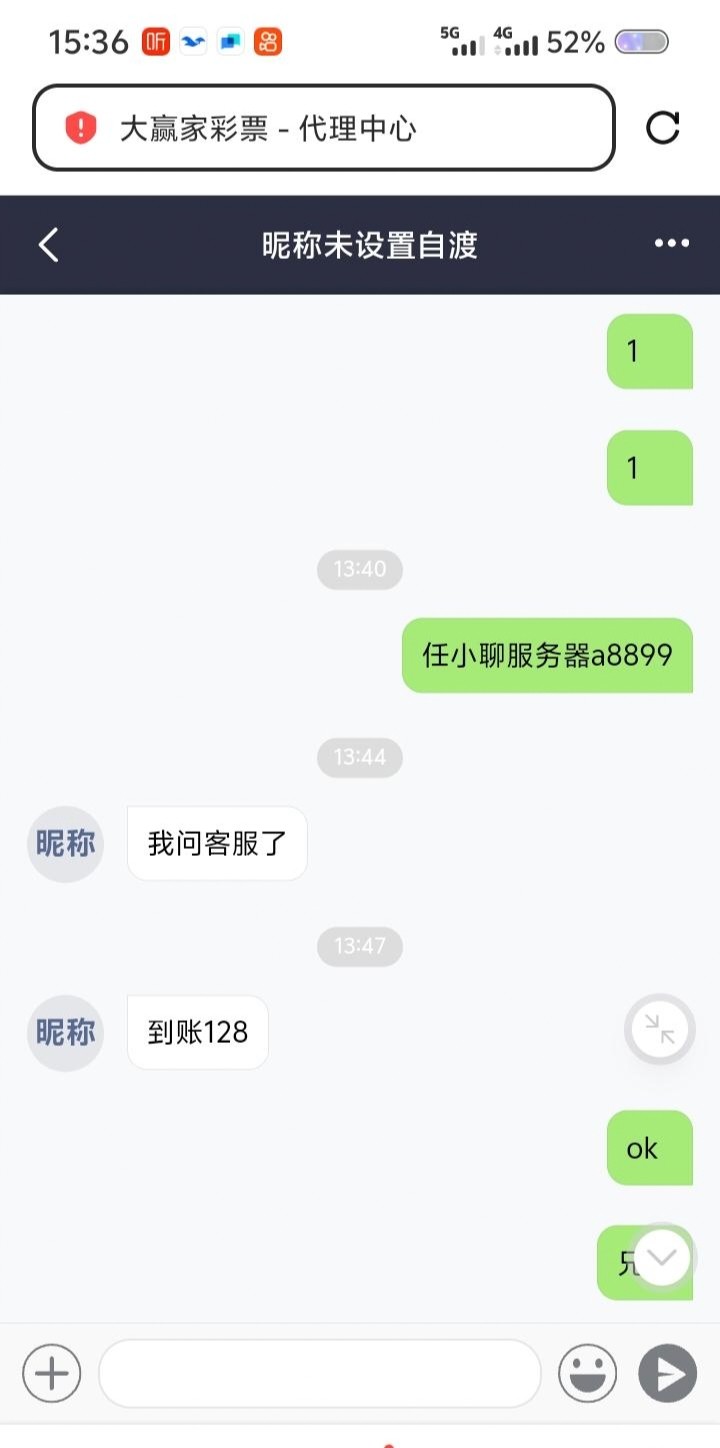This screenshot has height=1448, width=720.
Task: Open the three-dot more options menu
Action: tap(670, 243)
